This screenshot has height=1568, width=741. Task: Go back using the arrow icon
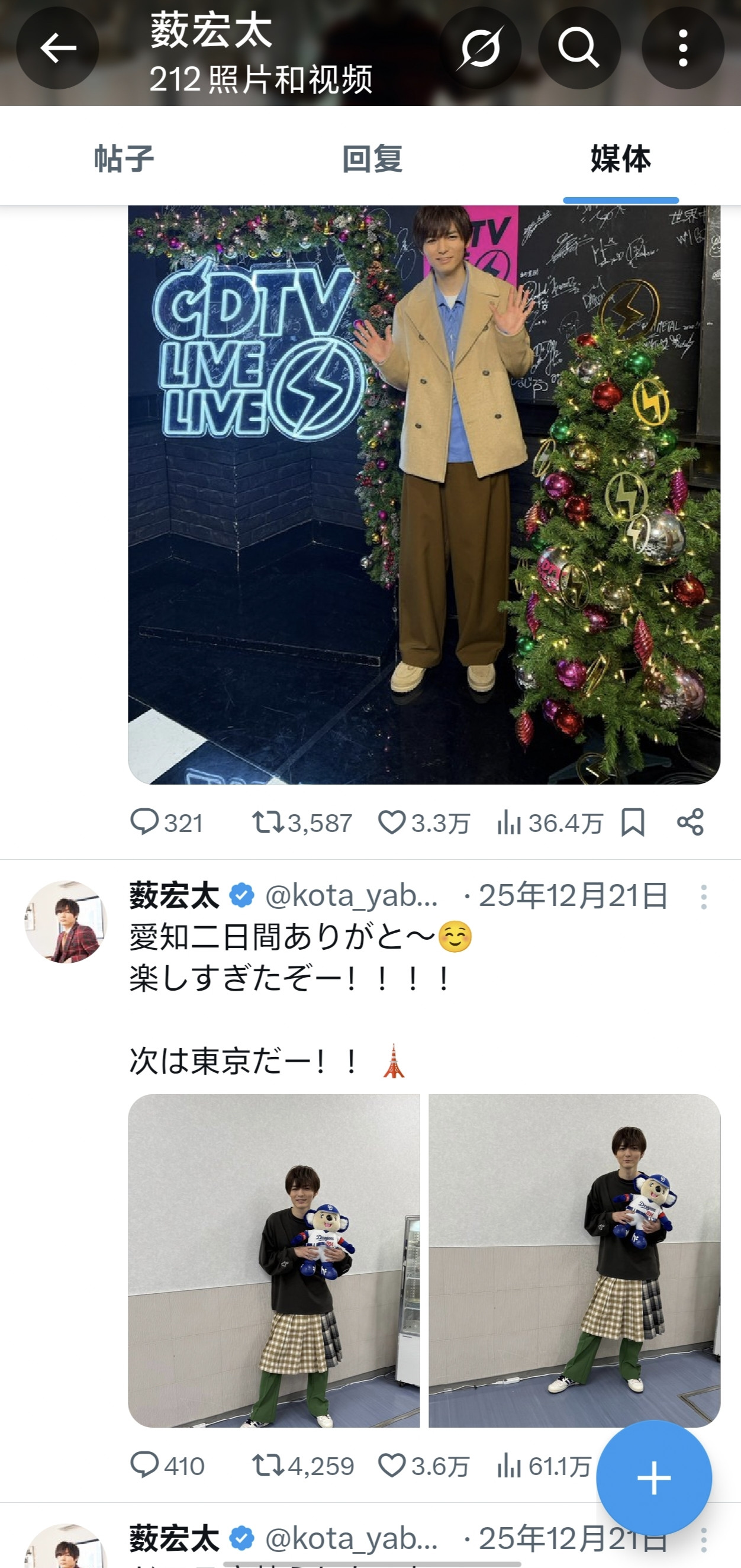click(x=58, y=48)
